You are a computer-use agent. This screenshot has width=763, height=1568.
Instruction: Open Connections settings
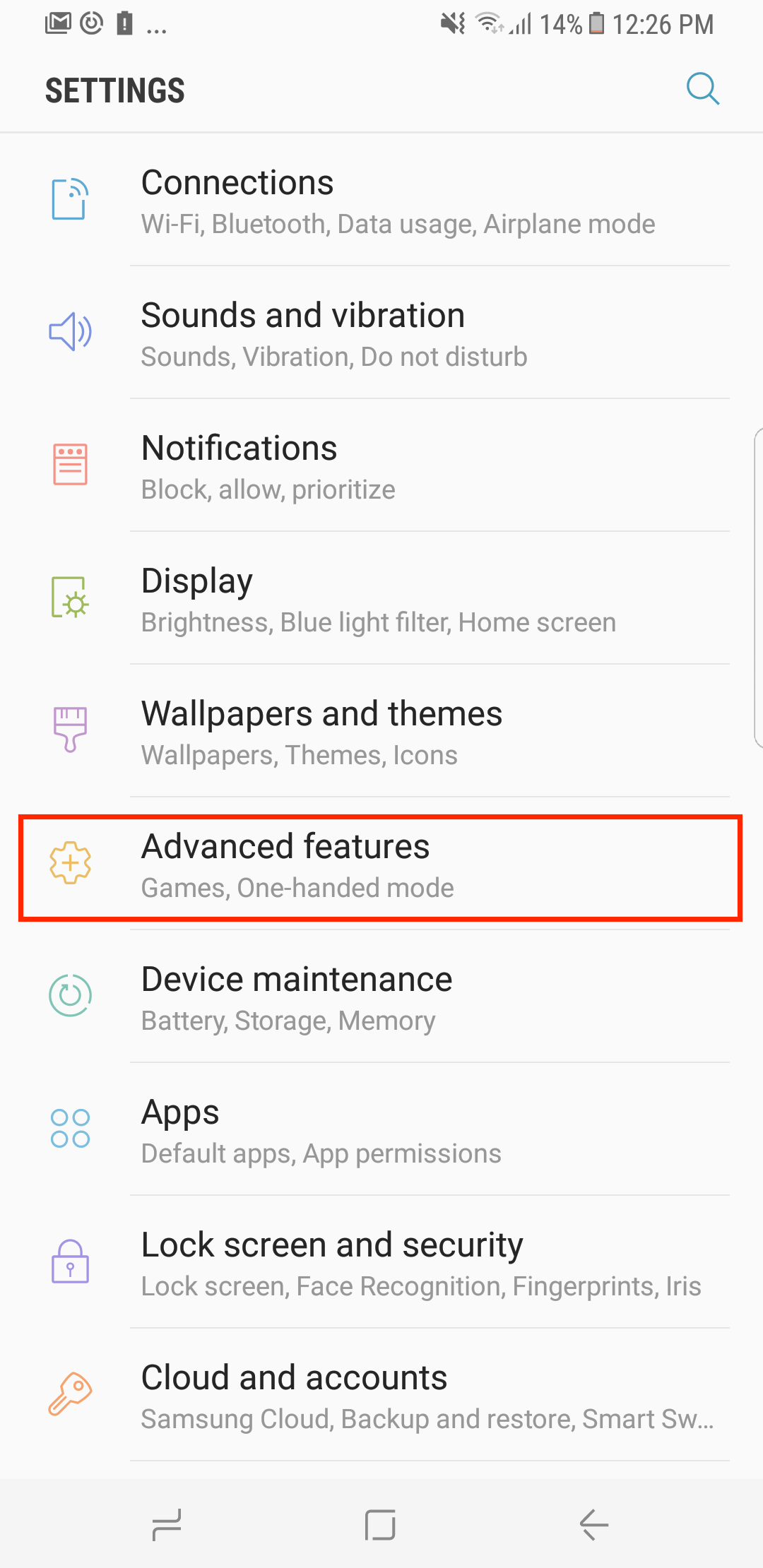click(x=381, y=201)
